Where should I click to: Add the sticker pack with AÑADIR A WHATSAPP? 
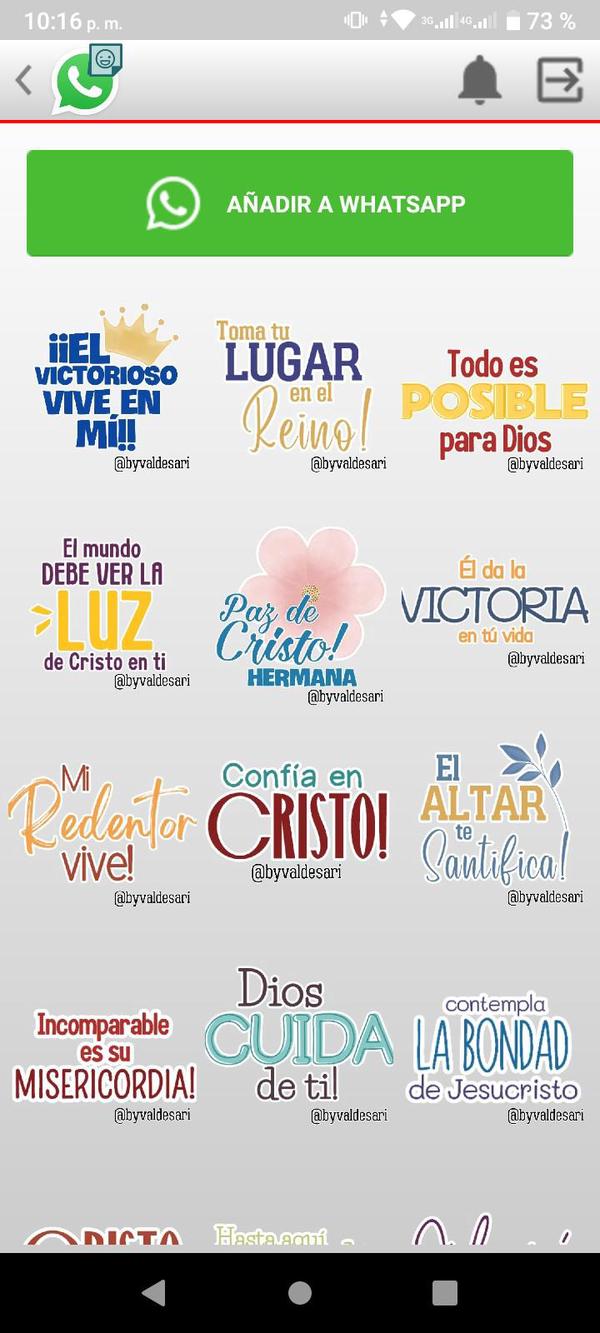[x=300, y=204]
